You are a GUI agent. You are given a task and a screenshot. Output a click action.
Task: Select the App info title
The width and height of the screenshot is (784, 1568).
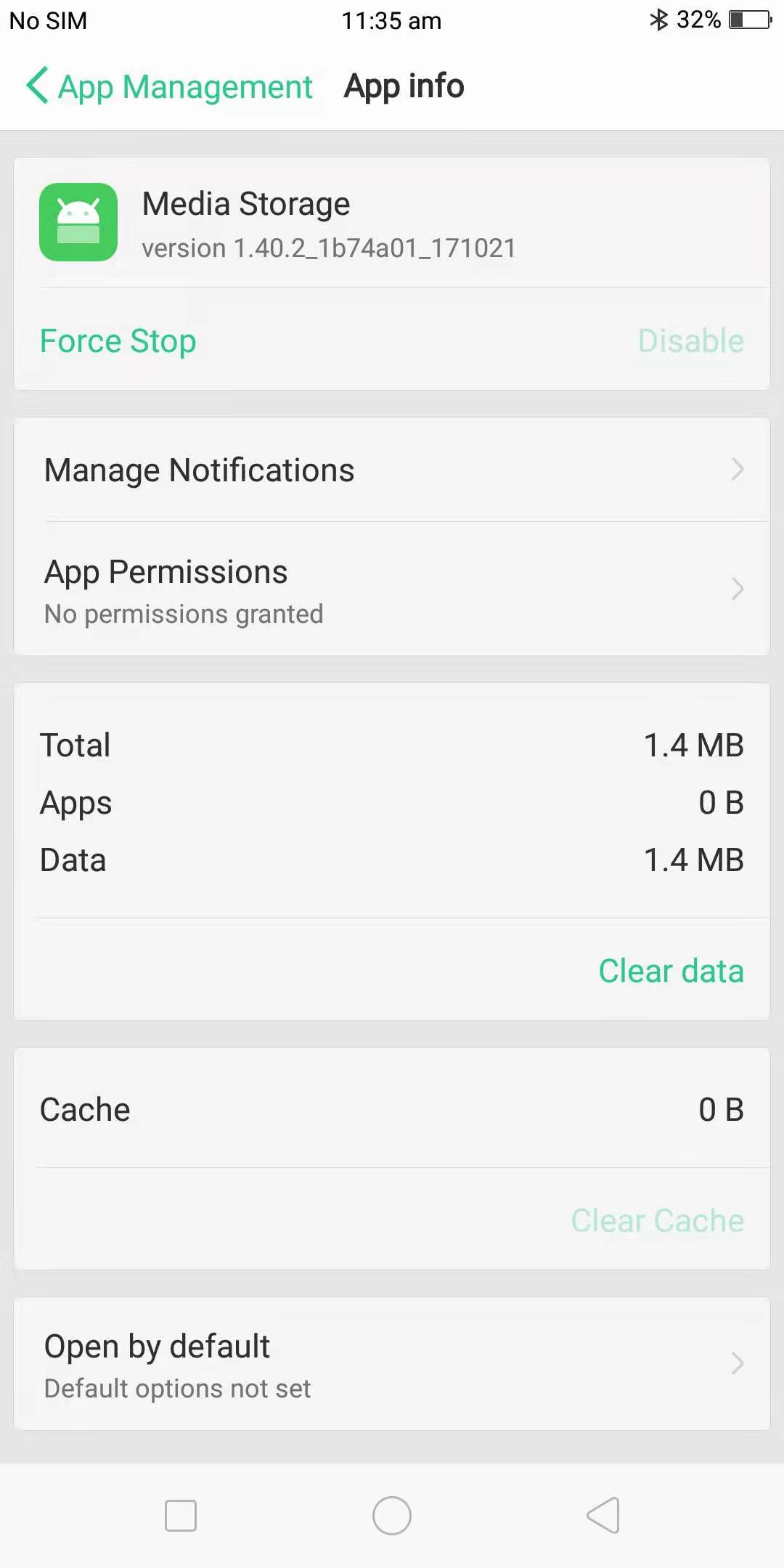tap(403, 86)
